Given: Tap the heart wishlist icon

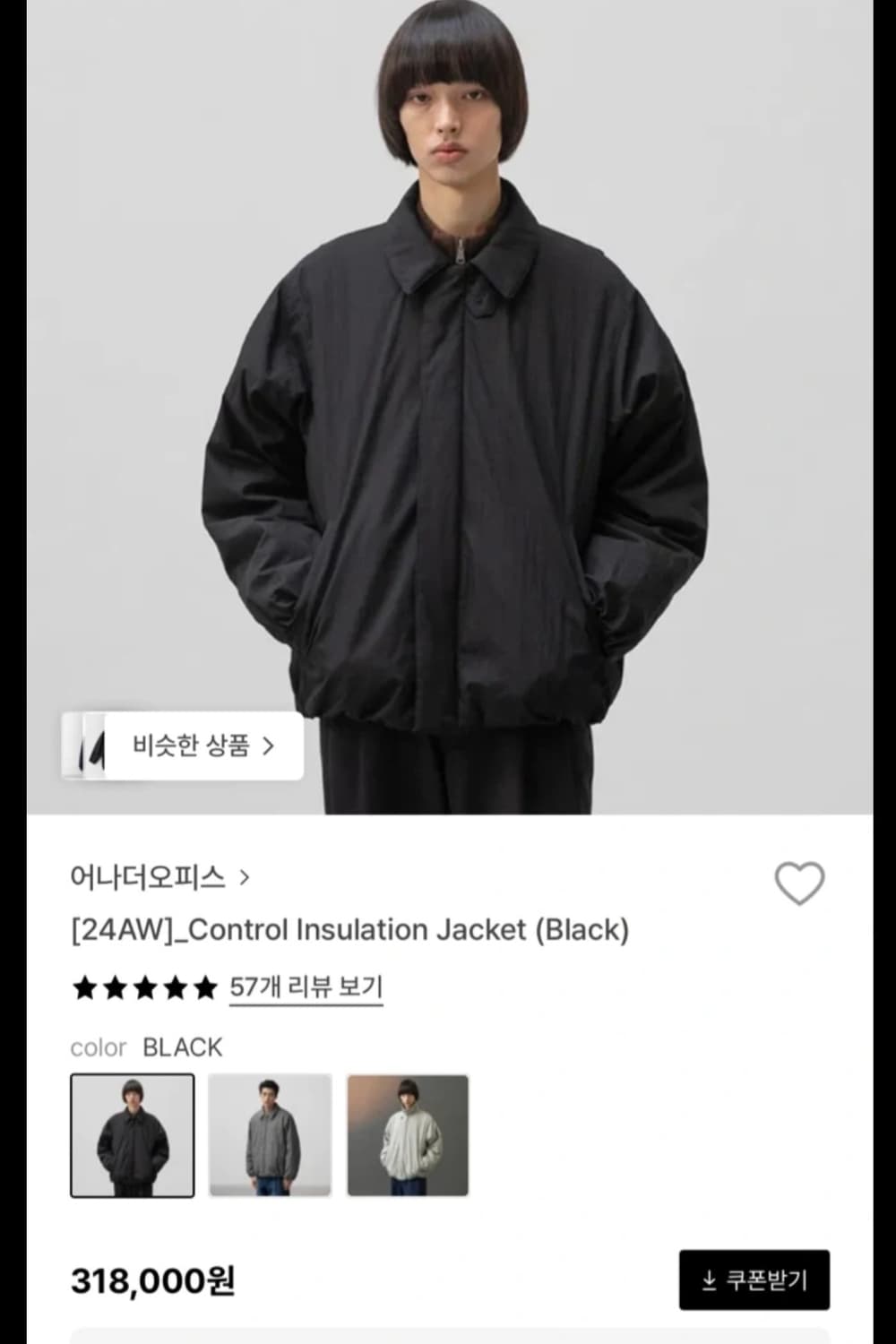Looking at the screenshot, I should (x=800, y=882).
